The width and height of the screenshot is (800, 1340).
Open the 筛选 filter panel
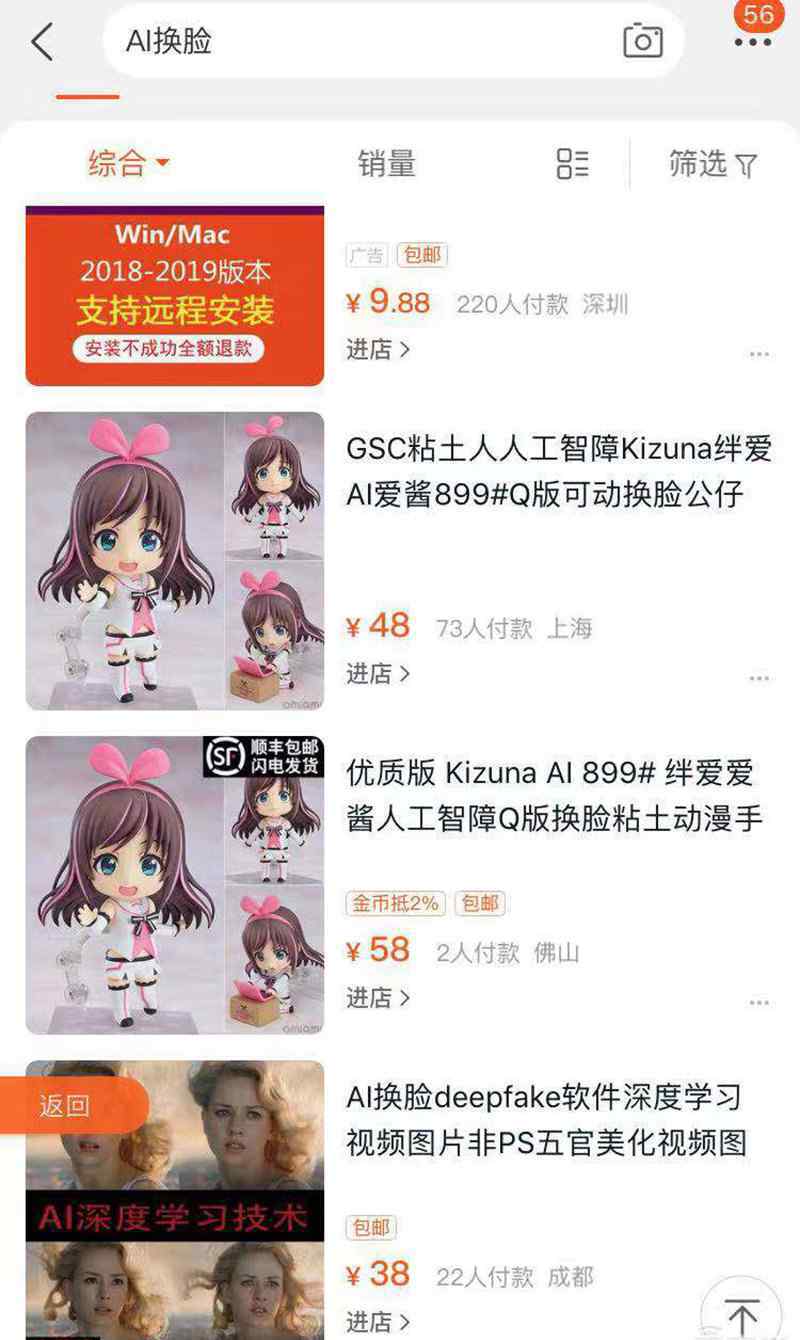(713, 164)
